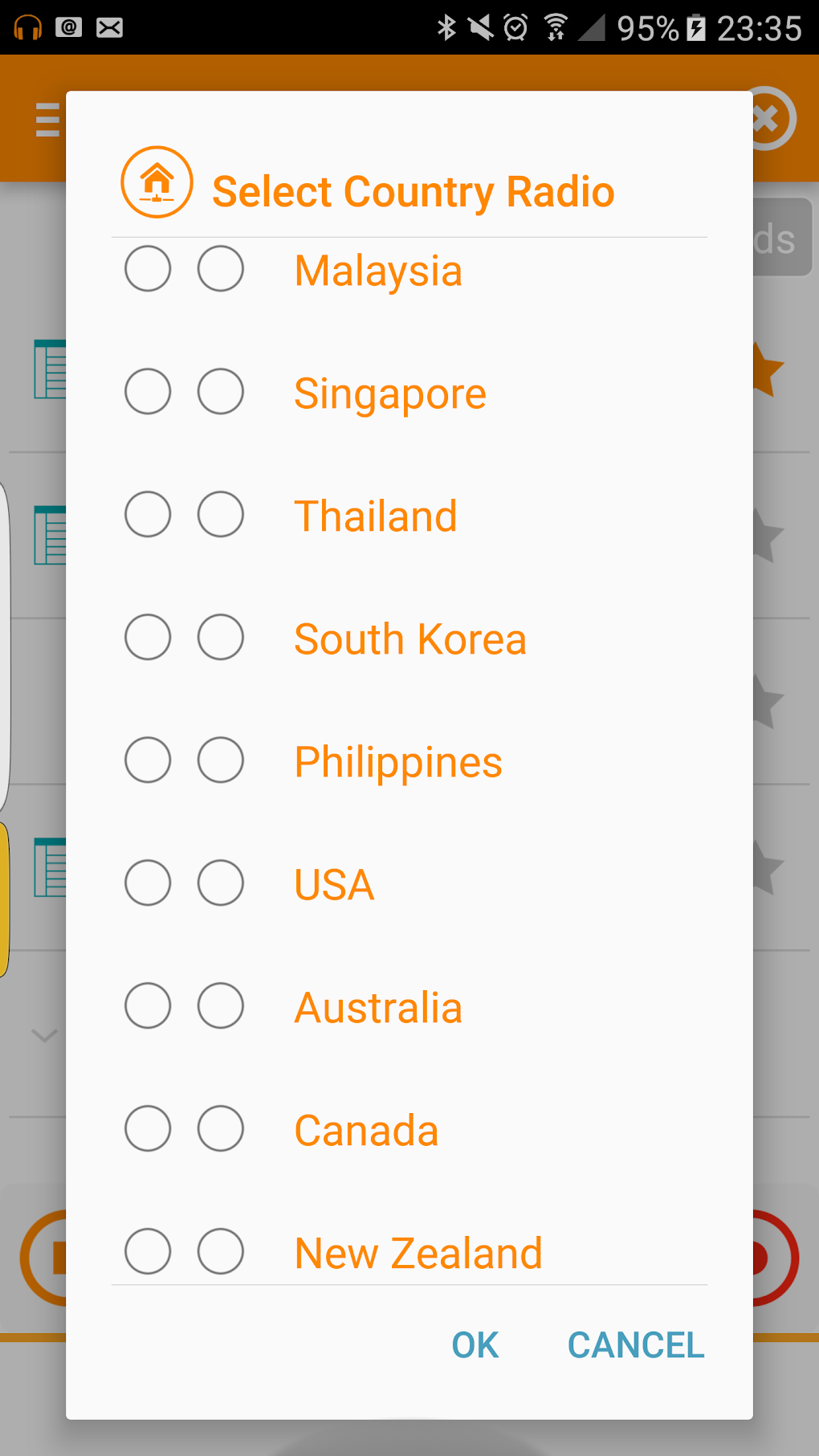Select Thailand as country radio
This screenshot has width=819, height=1456.
[375, 516]
